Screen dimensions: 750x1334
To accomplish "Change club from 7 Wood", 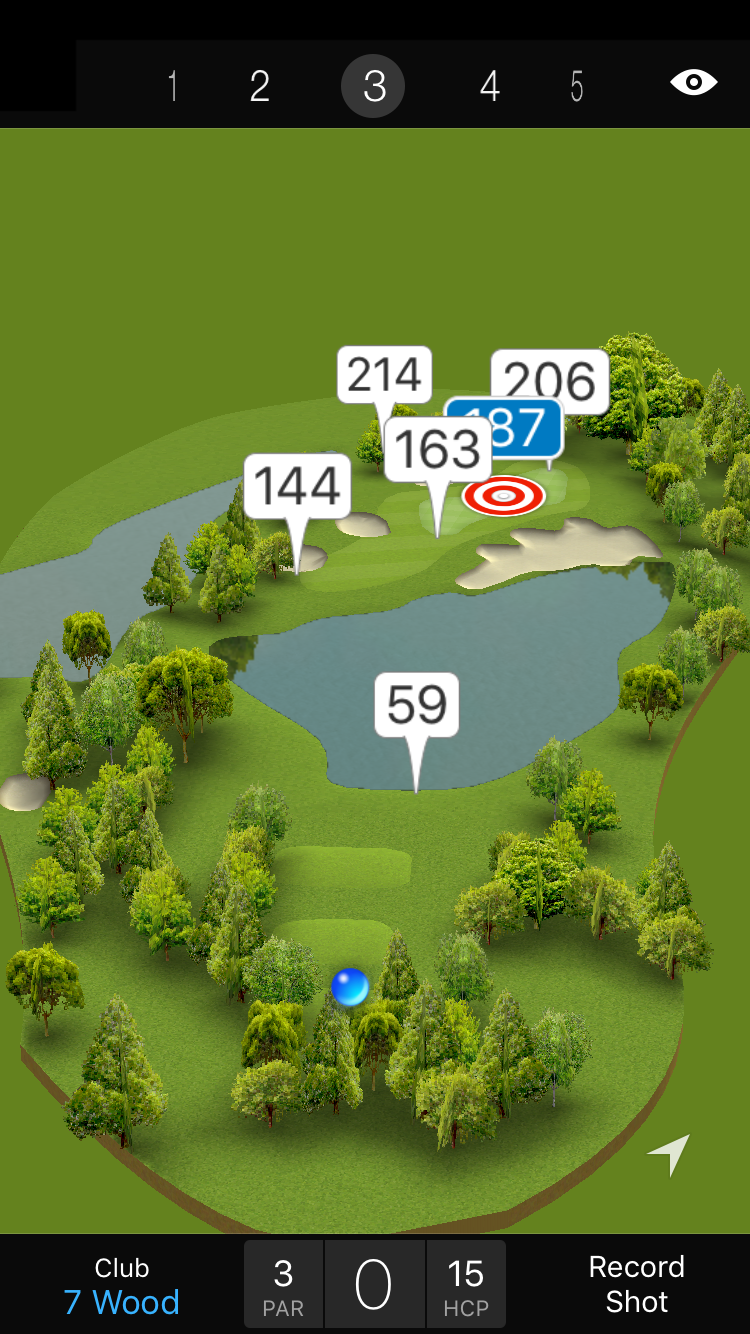I will pyautogui.click(x=121, y=1286).
